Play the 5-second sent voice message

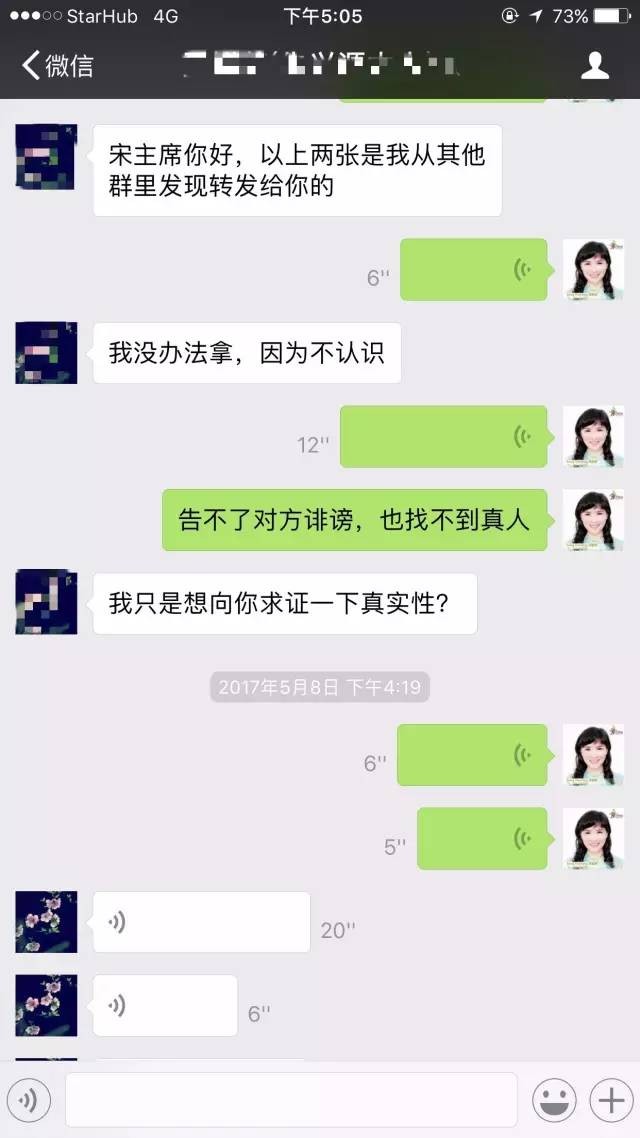(x=481, y=838)
